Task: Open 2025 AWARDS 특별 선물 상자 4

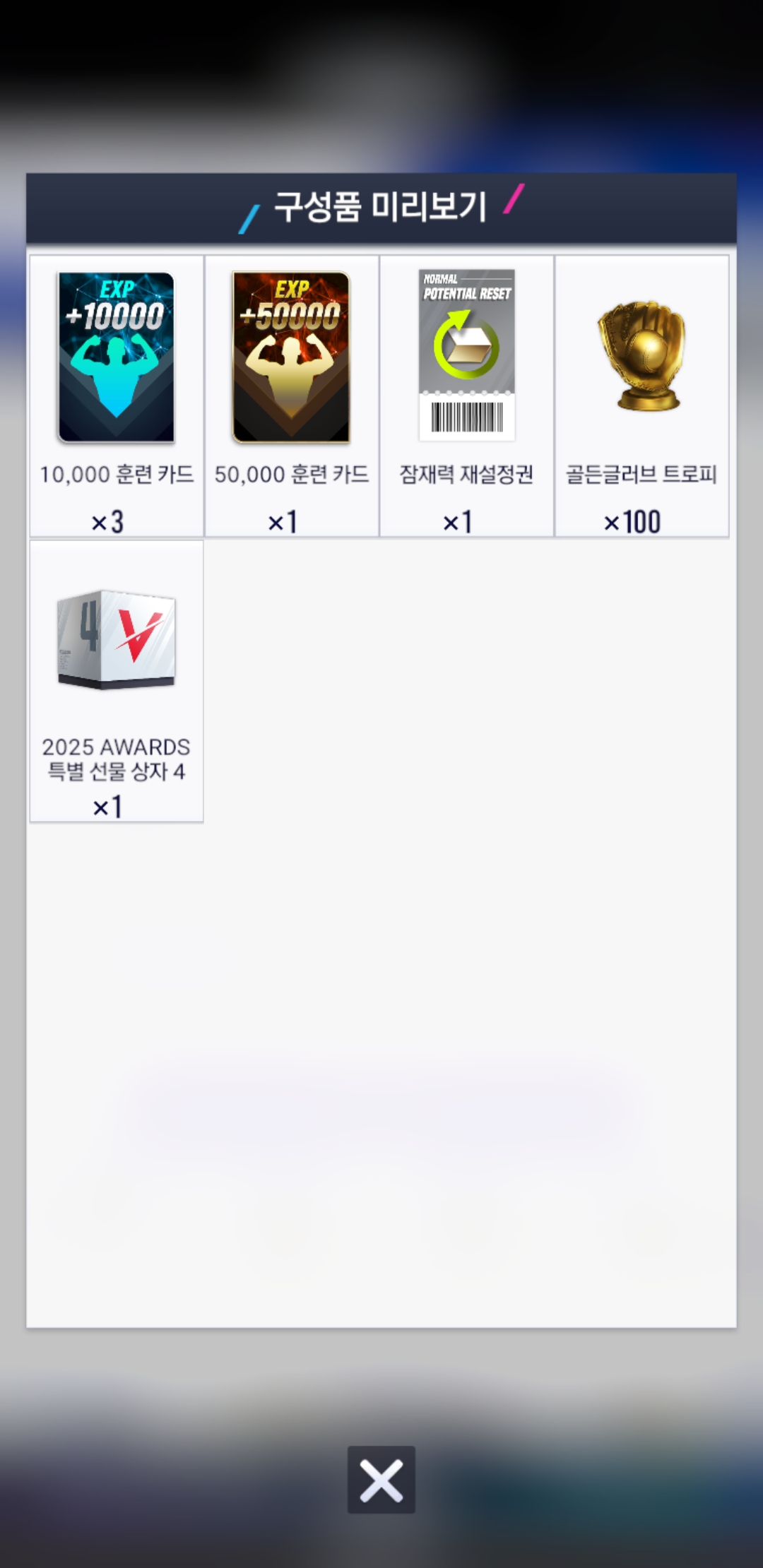Action: [x=117, y=641]
